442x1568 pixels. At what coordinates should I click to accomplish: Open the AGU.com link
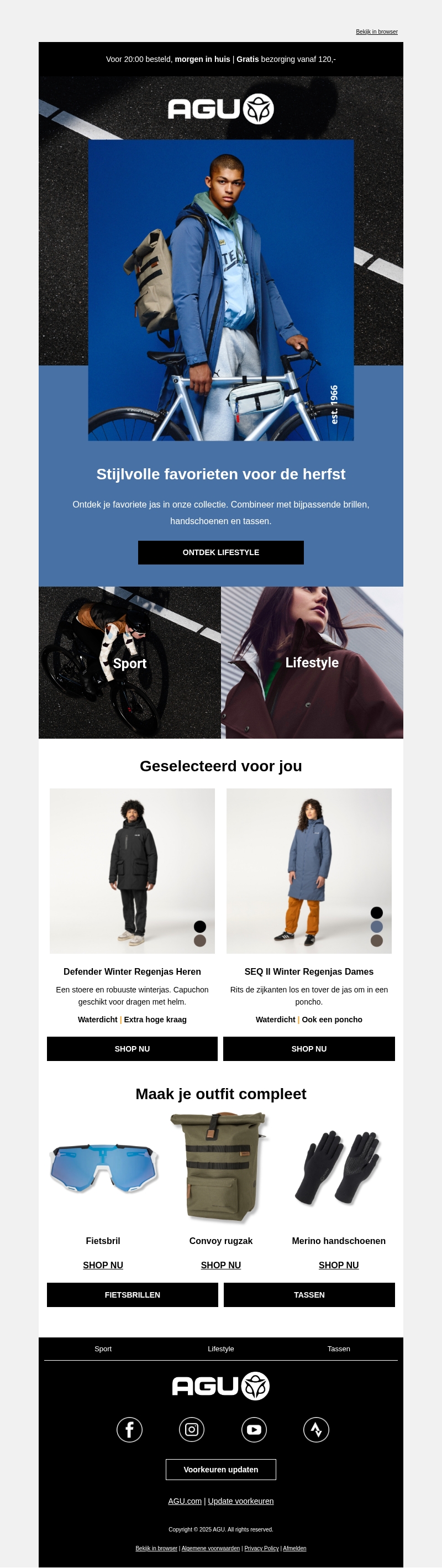185,1501
